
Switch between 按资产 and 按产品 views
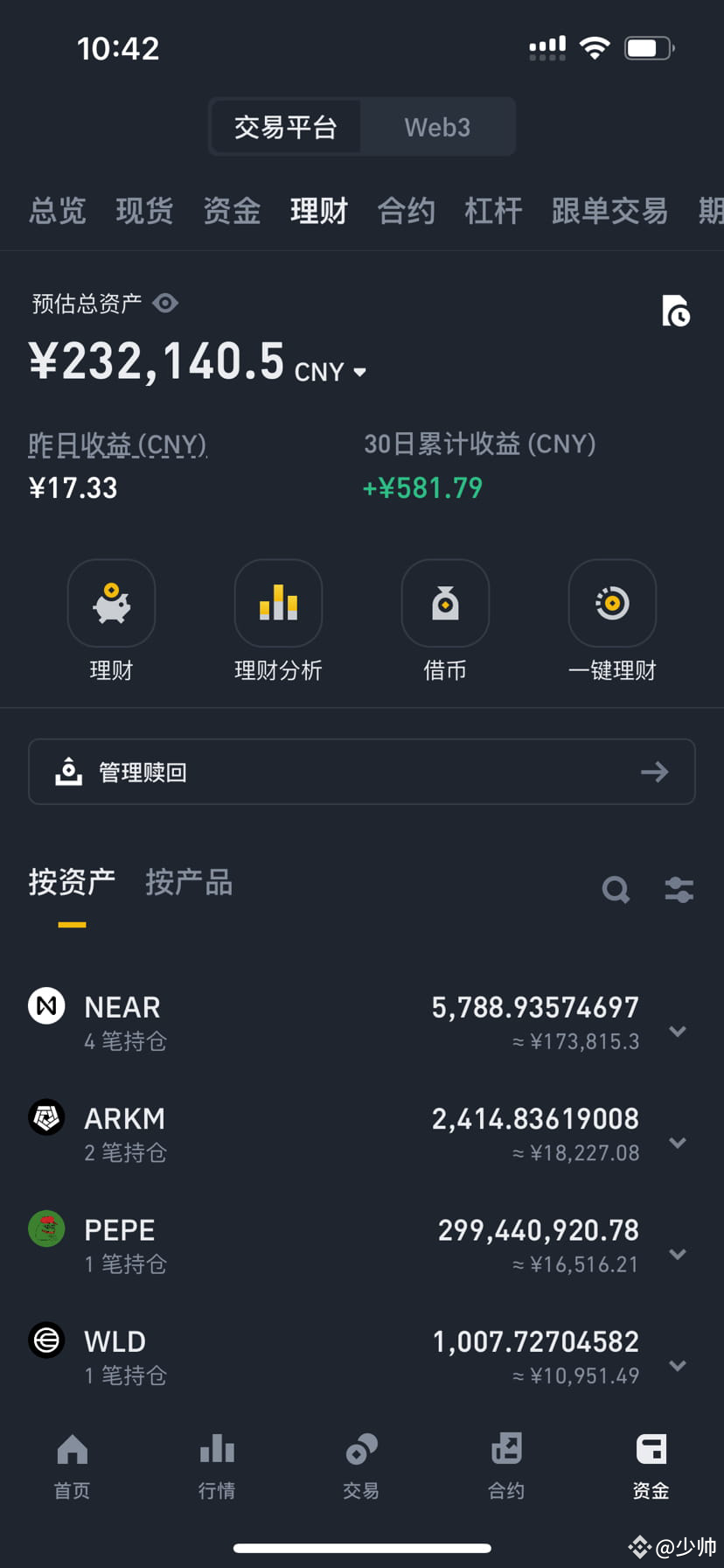click(x=189, y=883)
